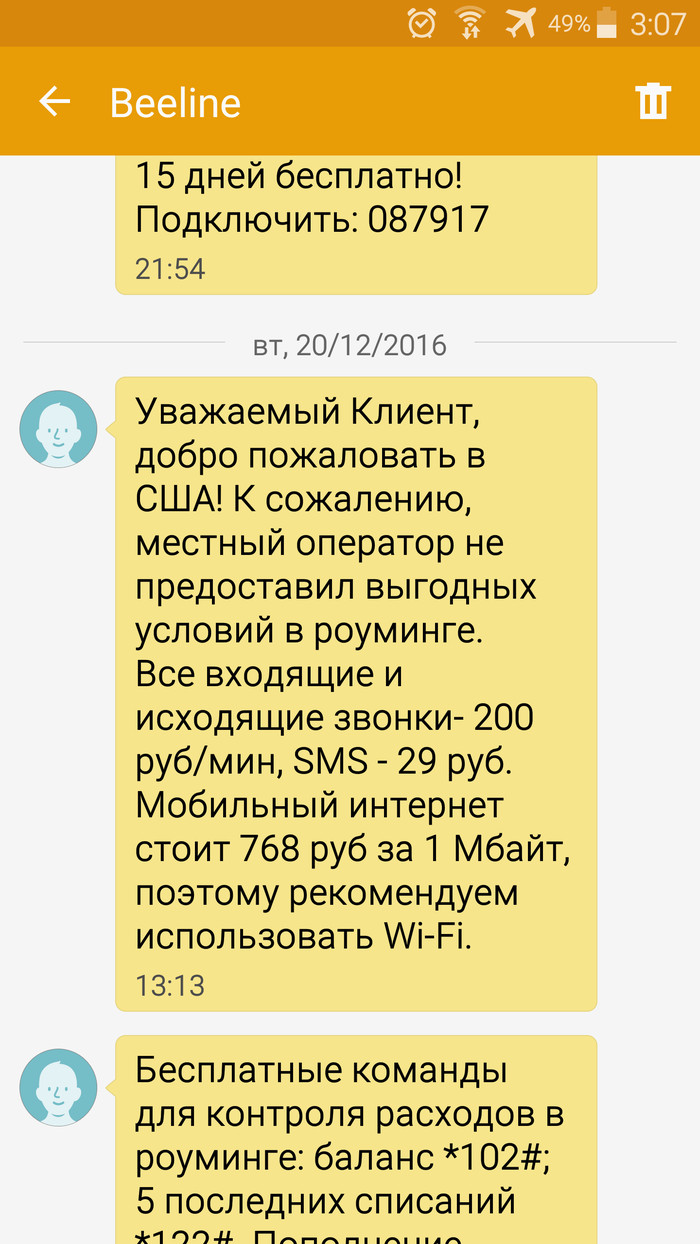Open sender avatar beside the 'Бесплатные команды' message

(59, 1087)
